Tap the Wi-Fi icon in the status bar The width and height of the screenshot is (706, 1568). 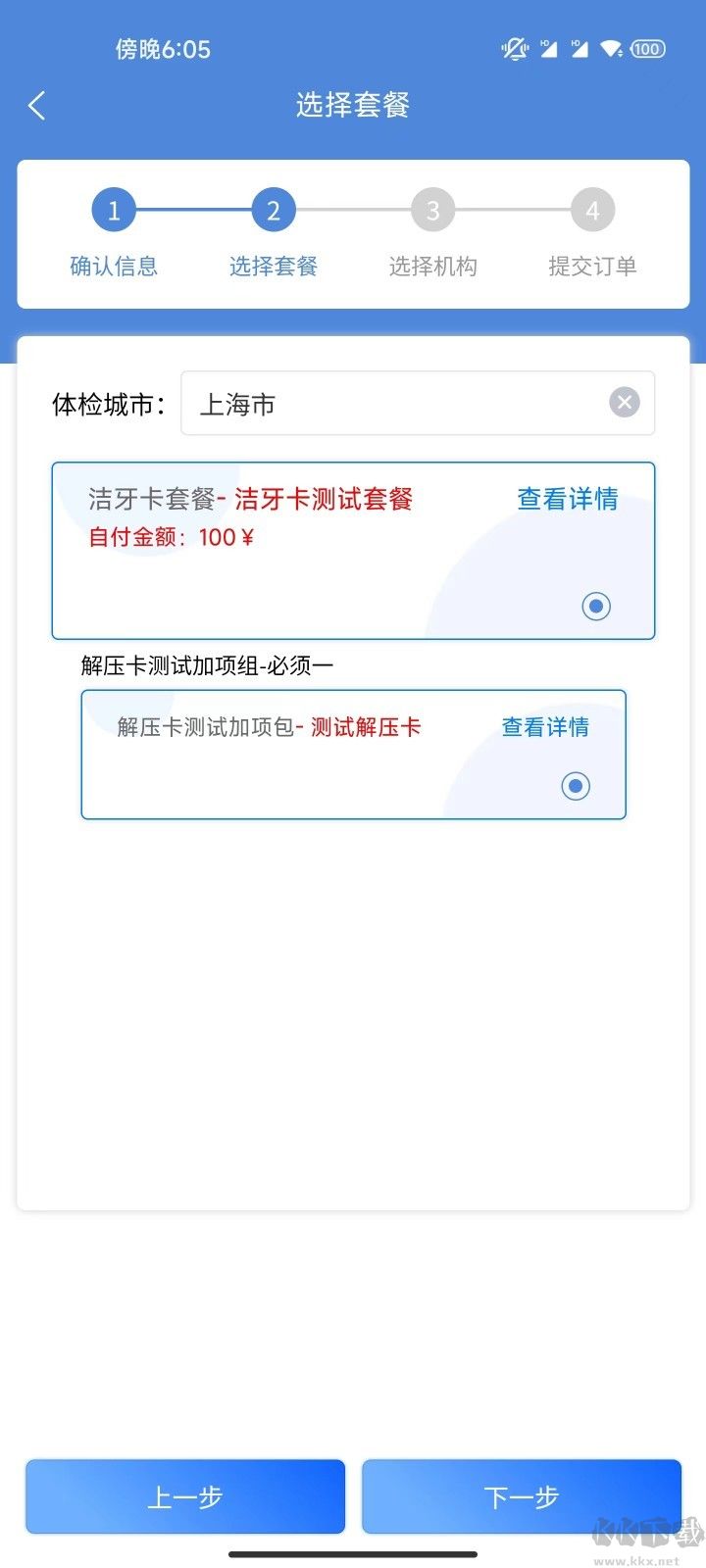613,48
